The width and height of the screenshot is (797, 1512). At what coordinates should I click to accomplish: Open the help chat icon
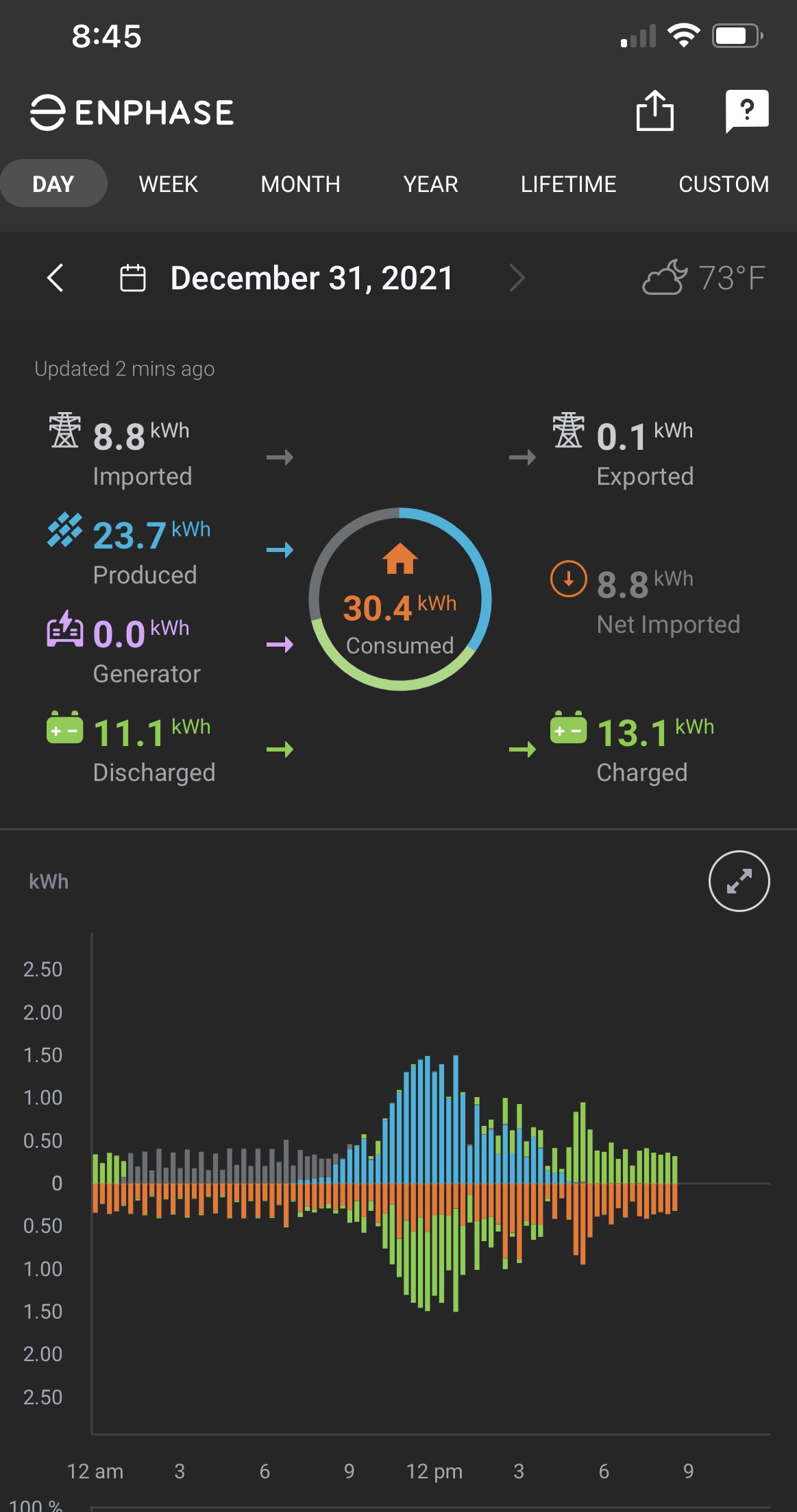[746, 111]
